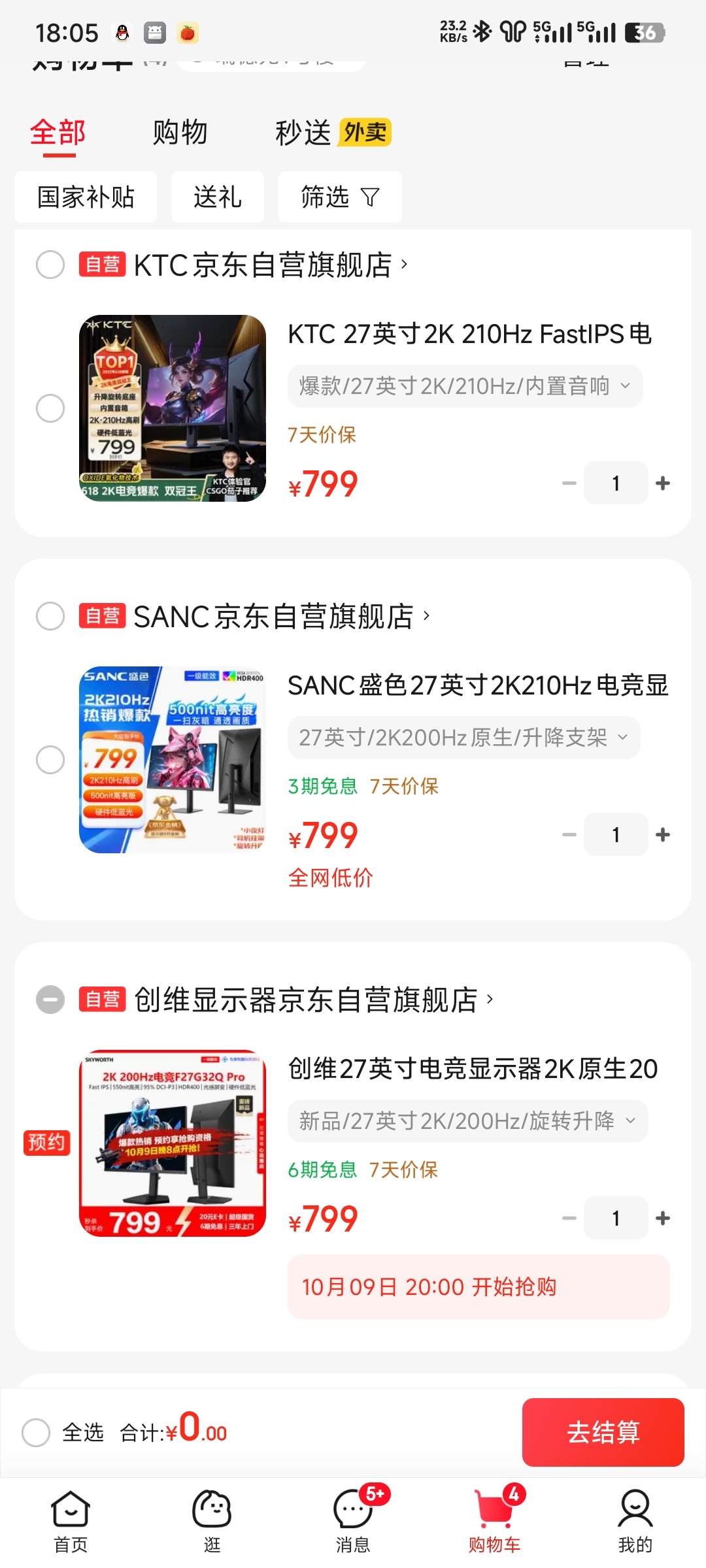Open the KTC monitor product image
This screenshot has height=1568, width=706.
[173, 408]
